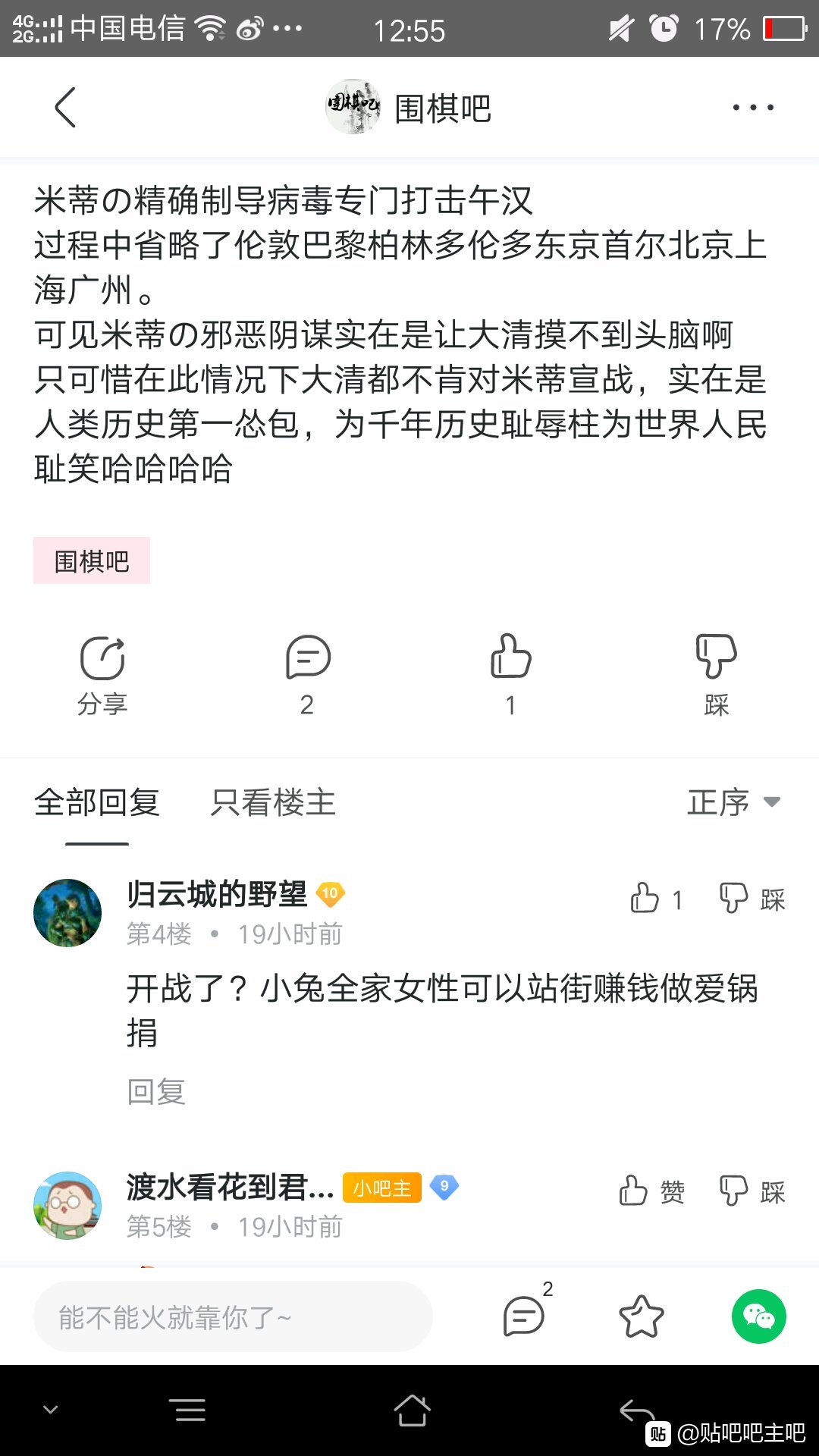Dislike 归云城的野望's 4th floor reply
Viewport: 819px width, 1456px height.
pyautogui.click(x=752, y=899)
